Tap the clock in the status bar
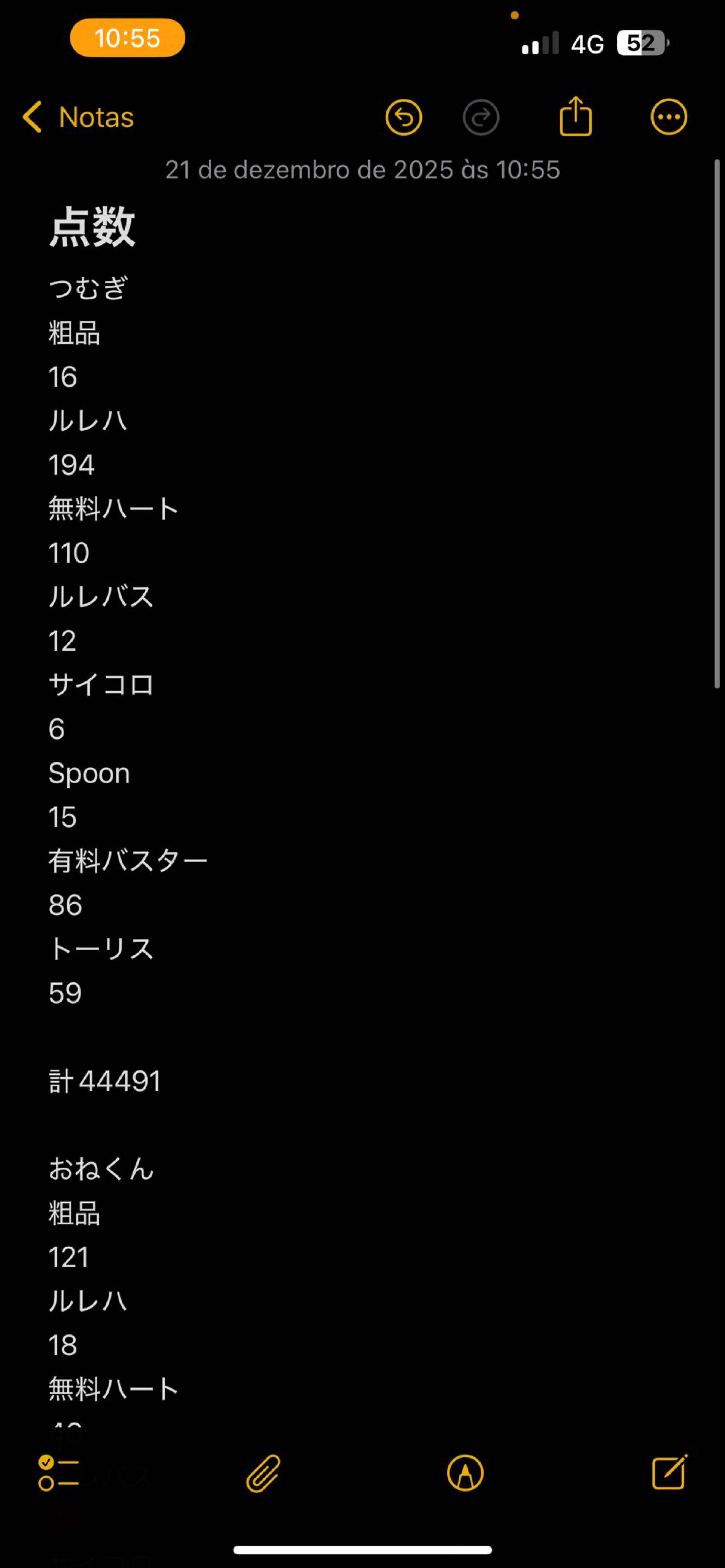The width and height of the screenshot is (725, 1568). pyautogui.click(x=126, y=38)
